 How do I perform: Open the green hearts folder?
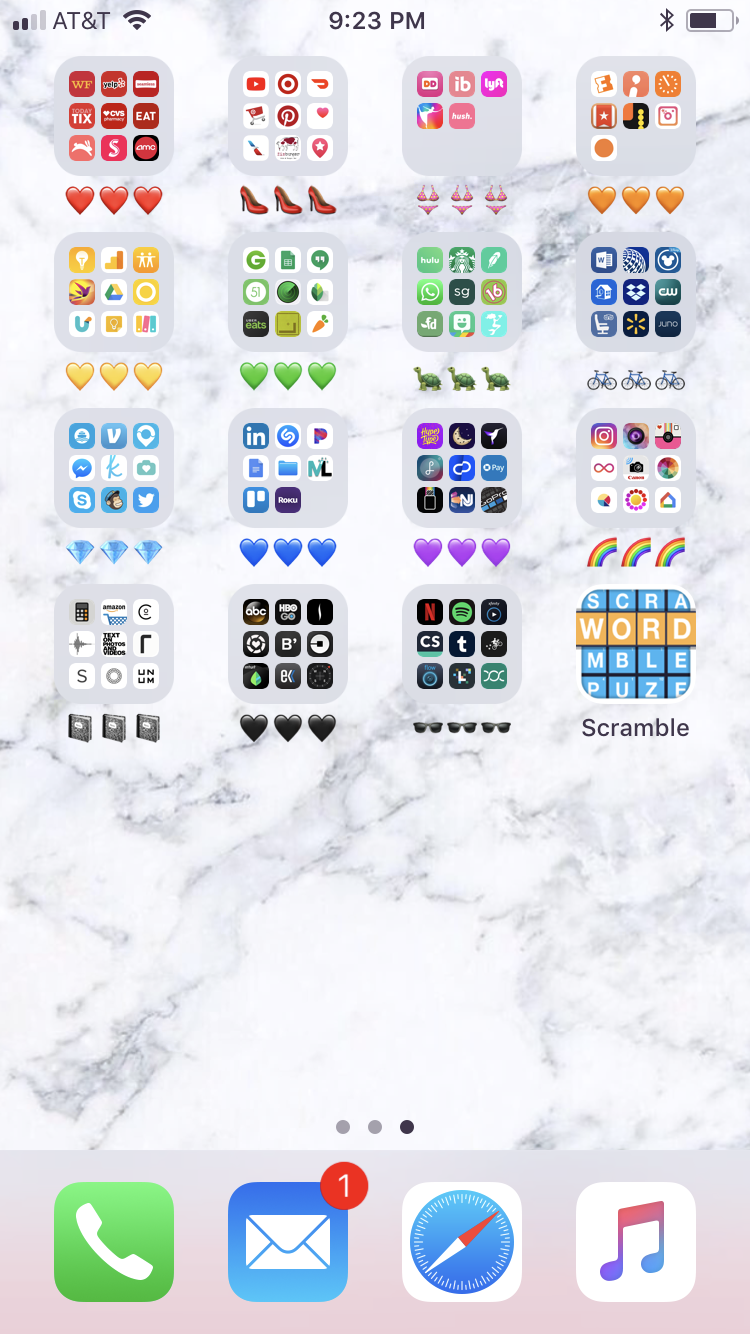(288, 292)
